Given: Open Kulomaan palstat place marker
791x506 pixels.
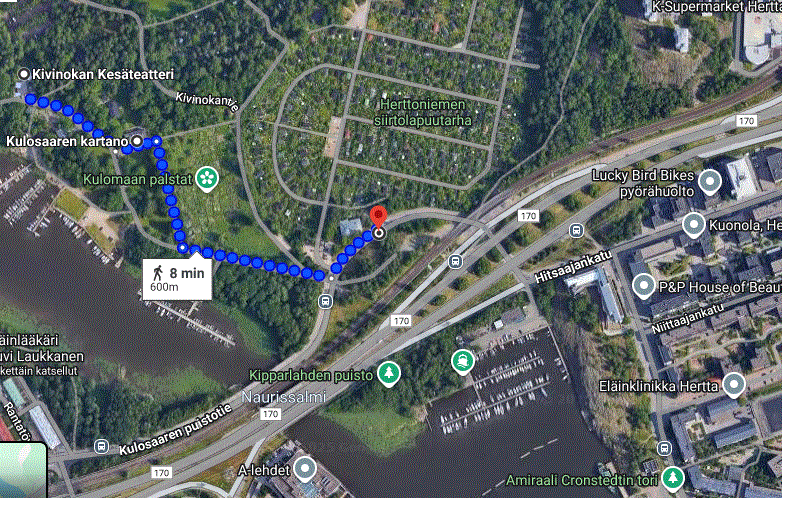Looking at the screenshot, I should pos(207,178).
